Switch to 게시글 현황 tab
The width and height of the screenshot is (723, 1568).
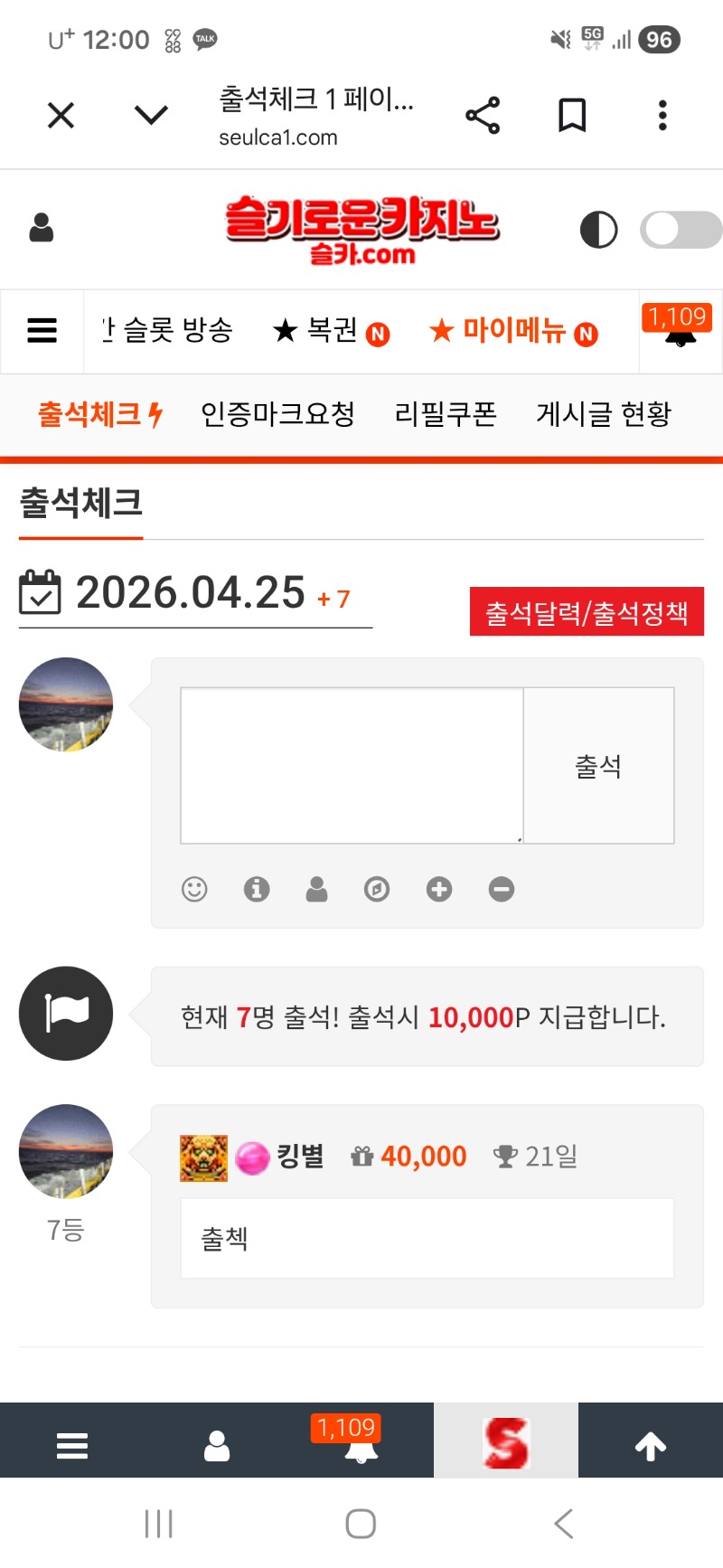coord(604,414)
